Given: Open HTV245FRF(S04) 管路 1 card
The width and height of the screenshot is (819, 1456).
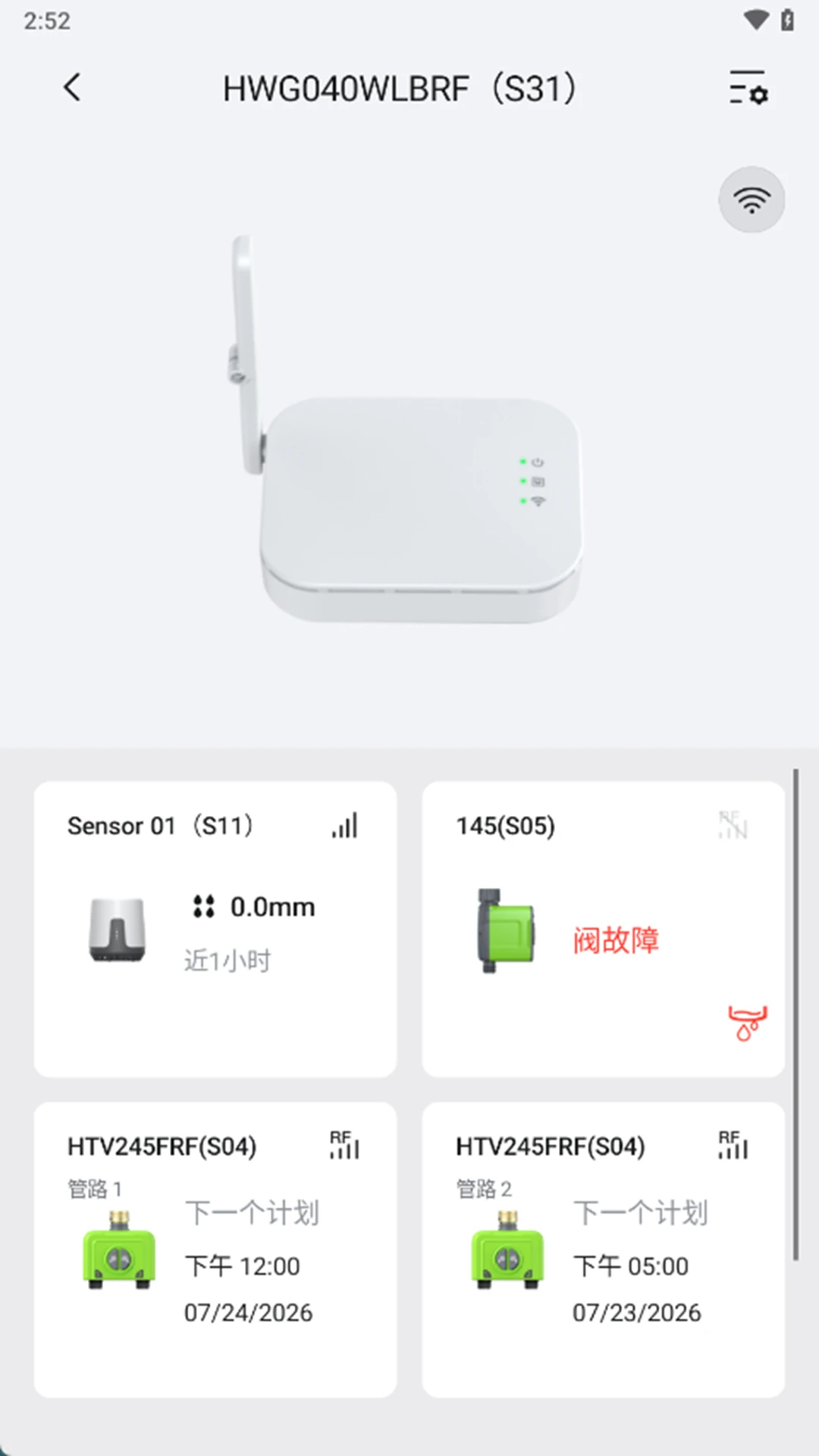Looking at the screenshot, I should click(215, 1250).
